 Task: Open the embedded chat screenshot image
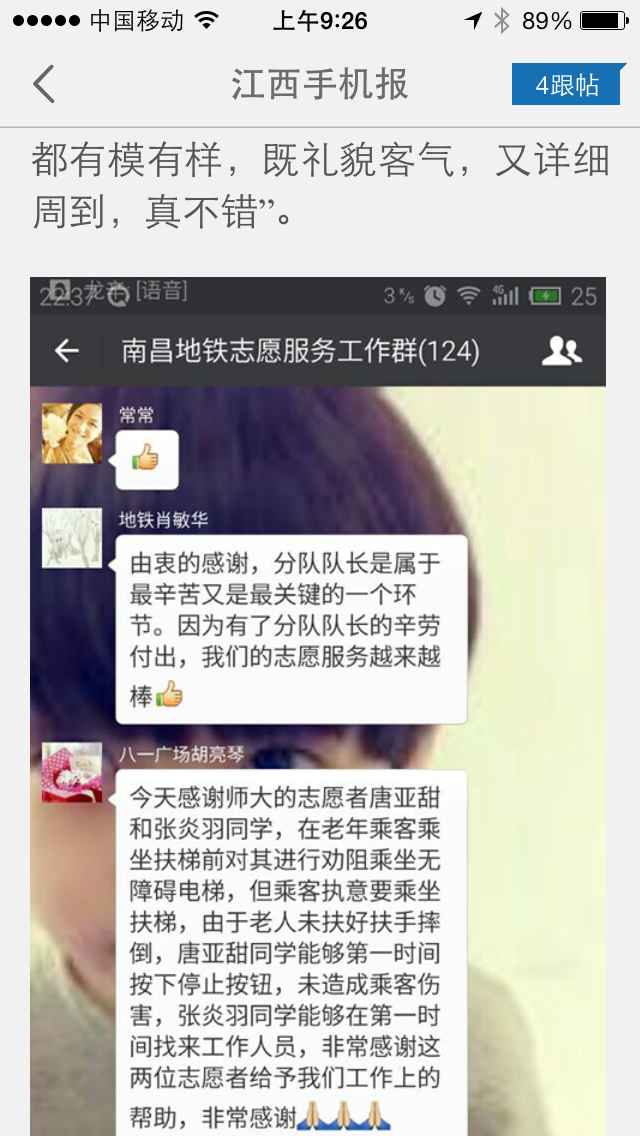click(x=318, y=700)
